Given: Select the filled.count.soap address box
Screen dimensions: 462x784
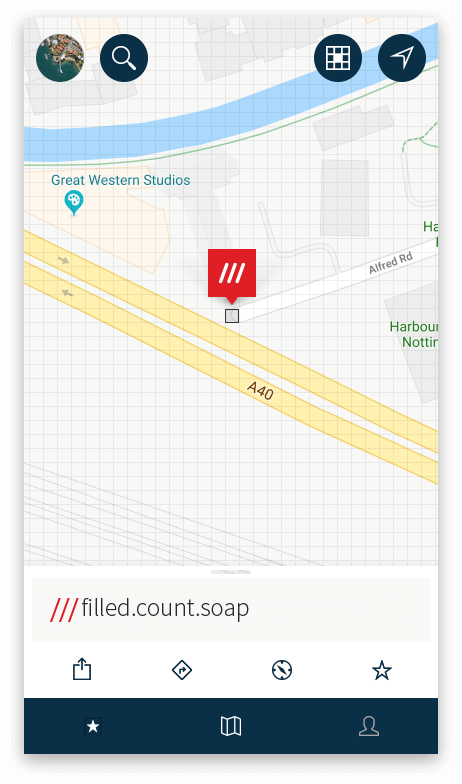Looking at the screenshot, I should [231, 610].
